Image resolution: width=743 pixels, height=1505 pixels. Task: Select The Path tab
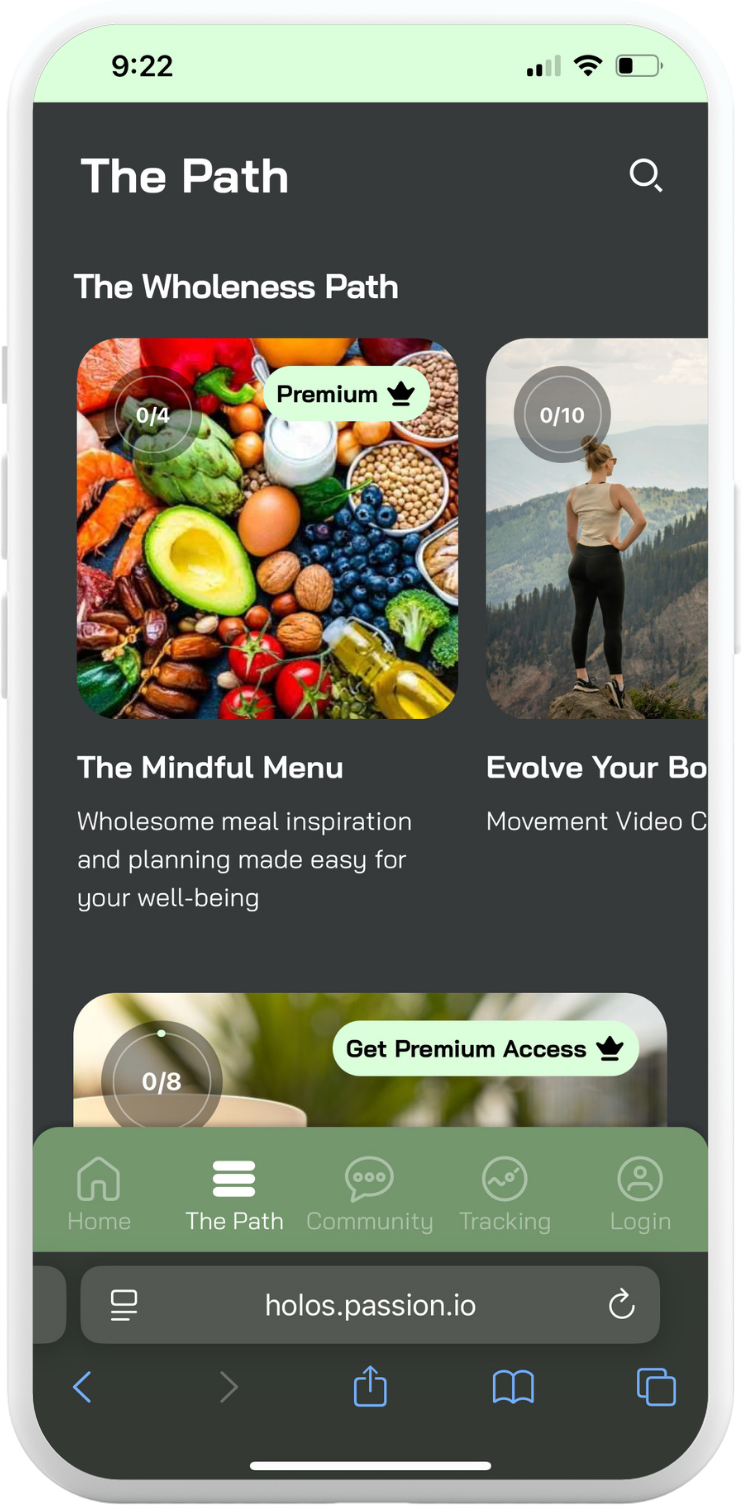pos(234,1193)
